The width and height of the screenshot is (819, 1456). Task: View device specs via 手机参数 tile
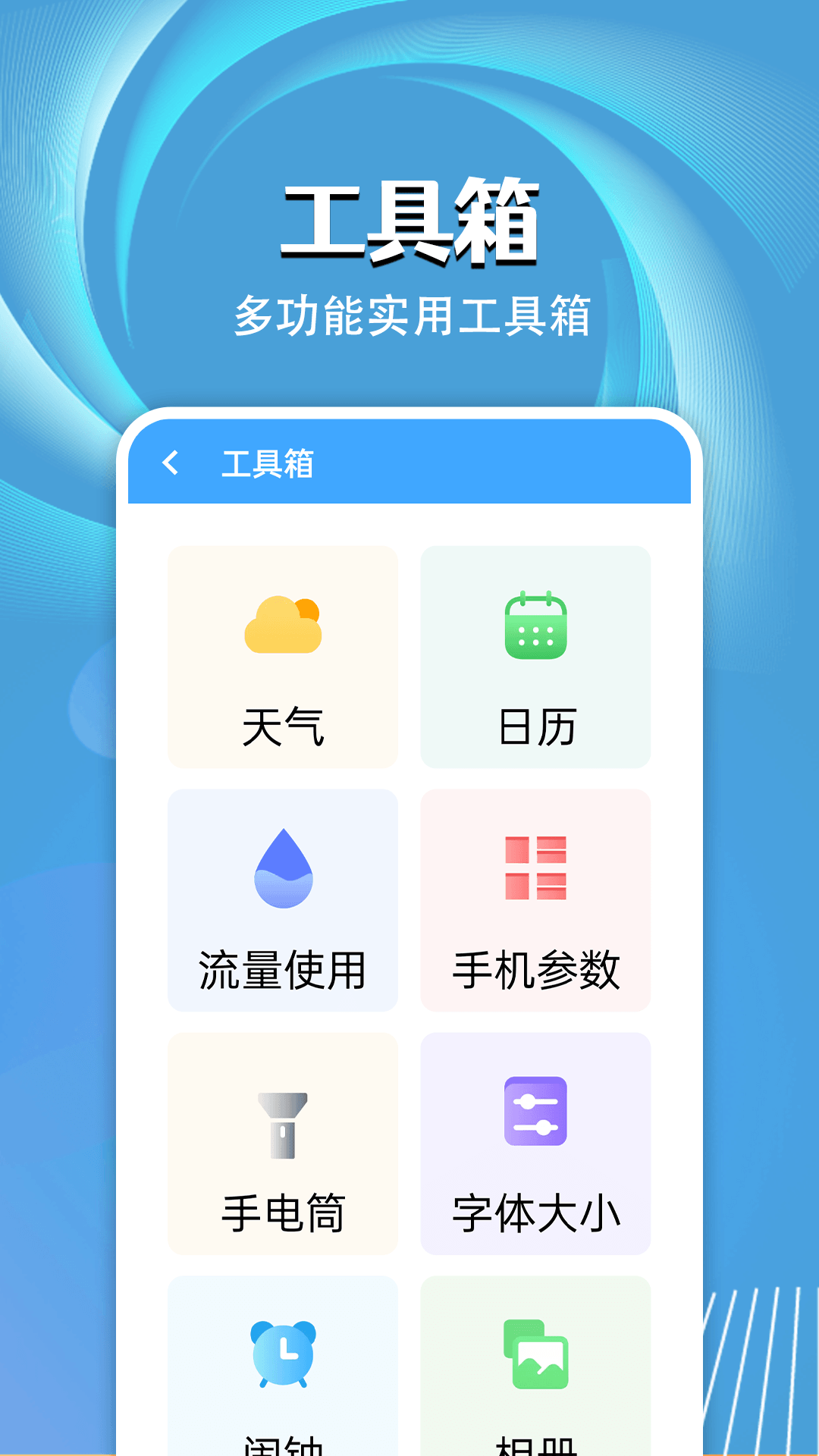(x=535, y=899)
